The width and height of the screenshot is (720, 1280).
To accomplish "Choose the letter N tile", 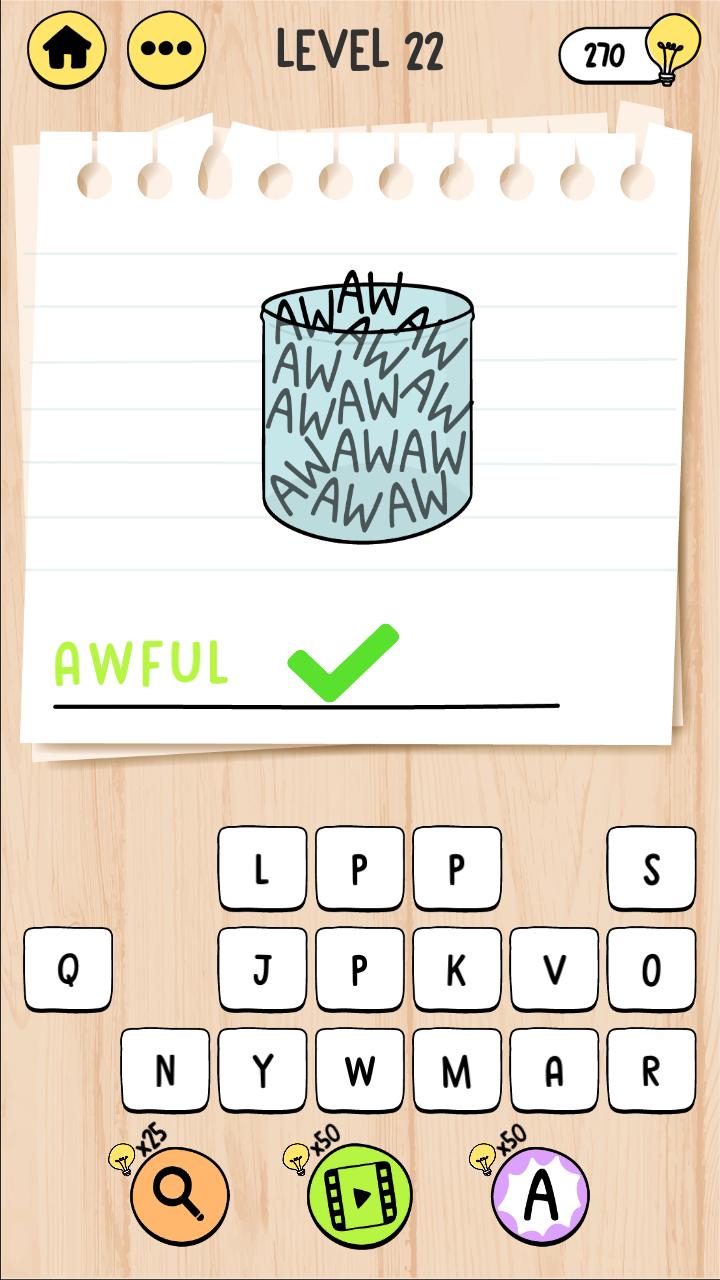I will (x=165, y=1070).
